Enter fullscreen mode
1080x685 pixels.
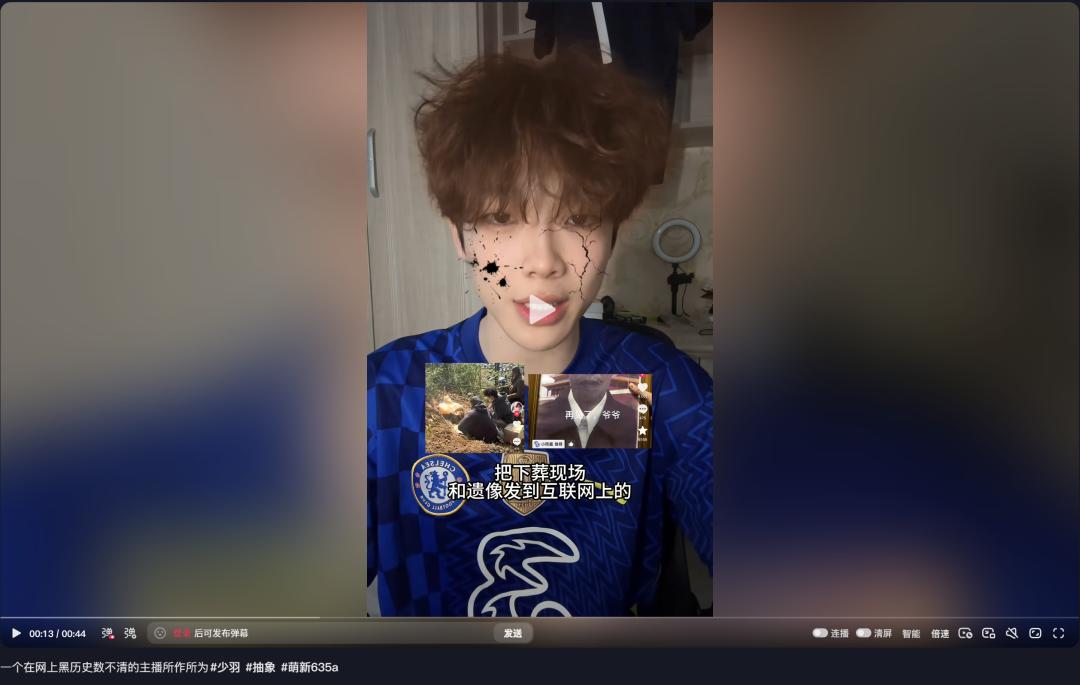(x=1058, y=633)
